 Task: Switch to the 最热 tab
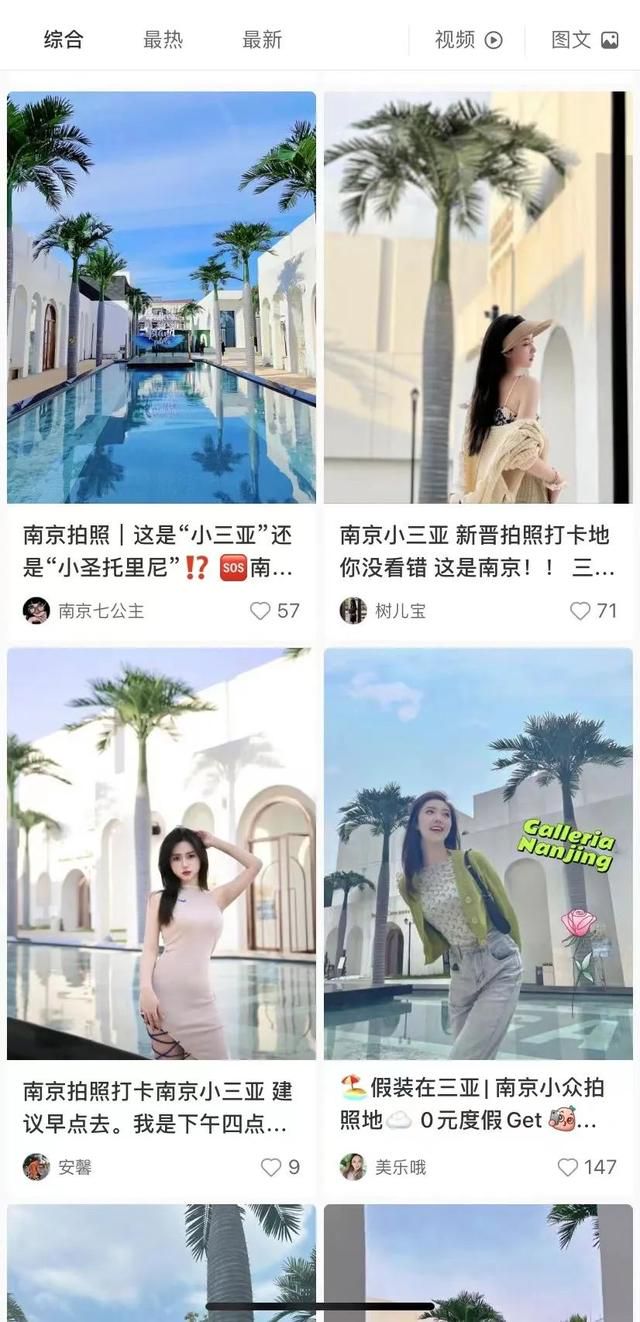point(163,40)
